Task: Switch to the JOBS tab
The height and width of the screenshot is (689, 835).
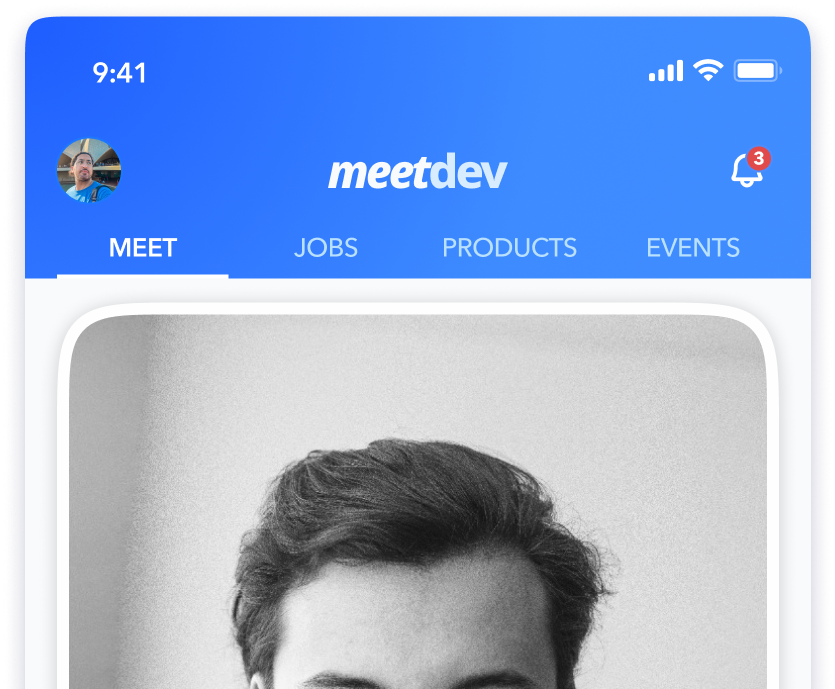Action: (x=326, y=248)
